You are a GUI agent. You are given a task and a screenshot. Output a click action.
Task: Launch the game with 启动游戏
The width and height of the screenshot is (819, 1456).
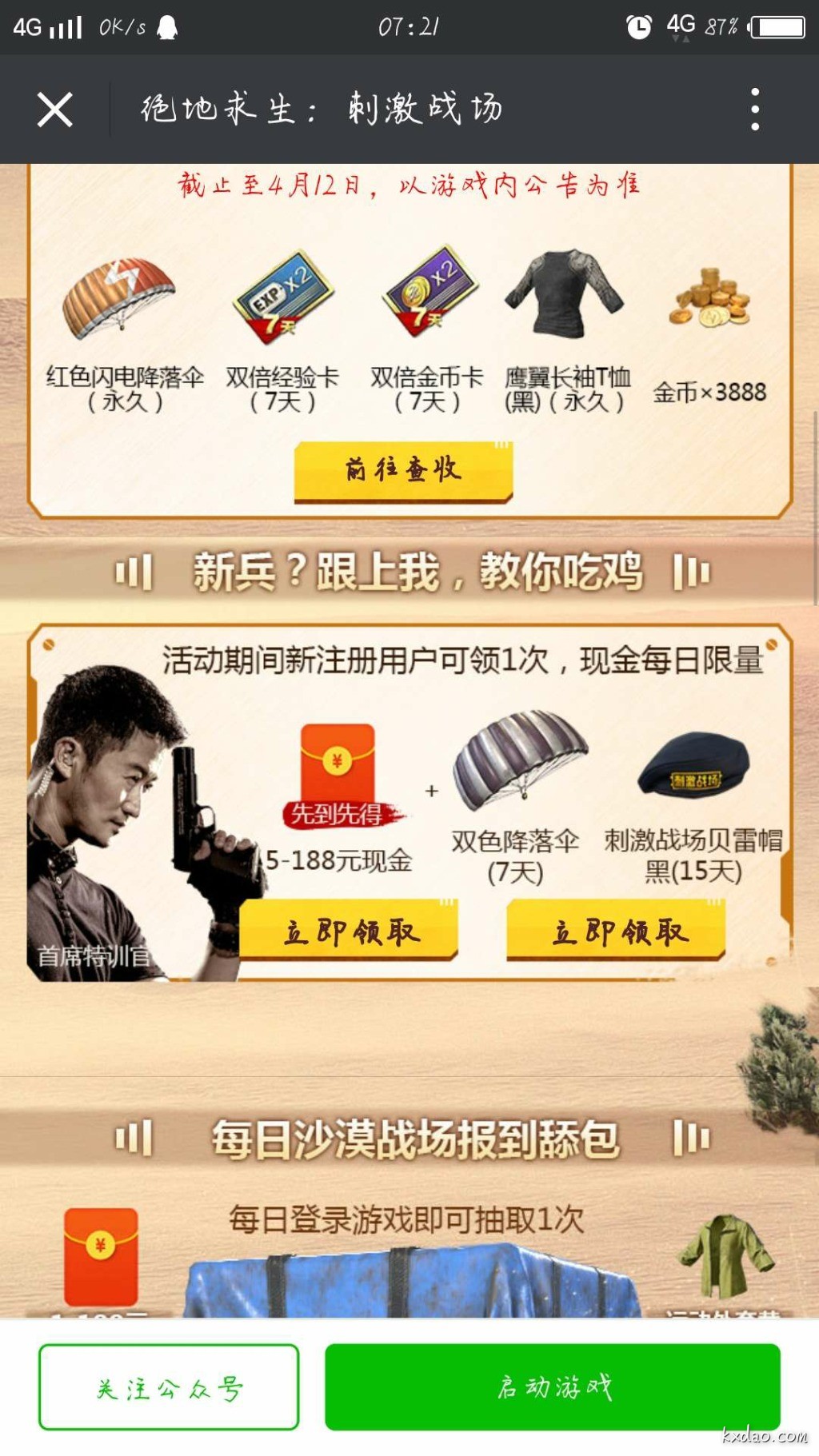553,1386
